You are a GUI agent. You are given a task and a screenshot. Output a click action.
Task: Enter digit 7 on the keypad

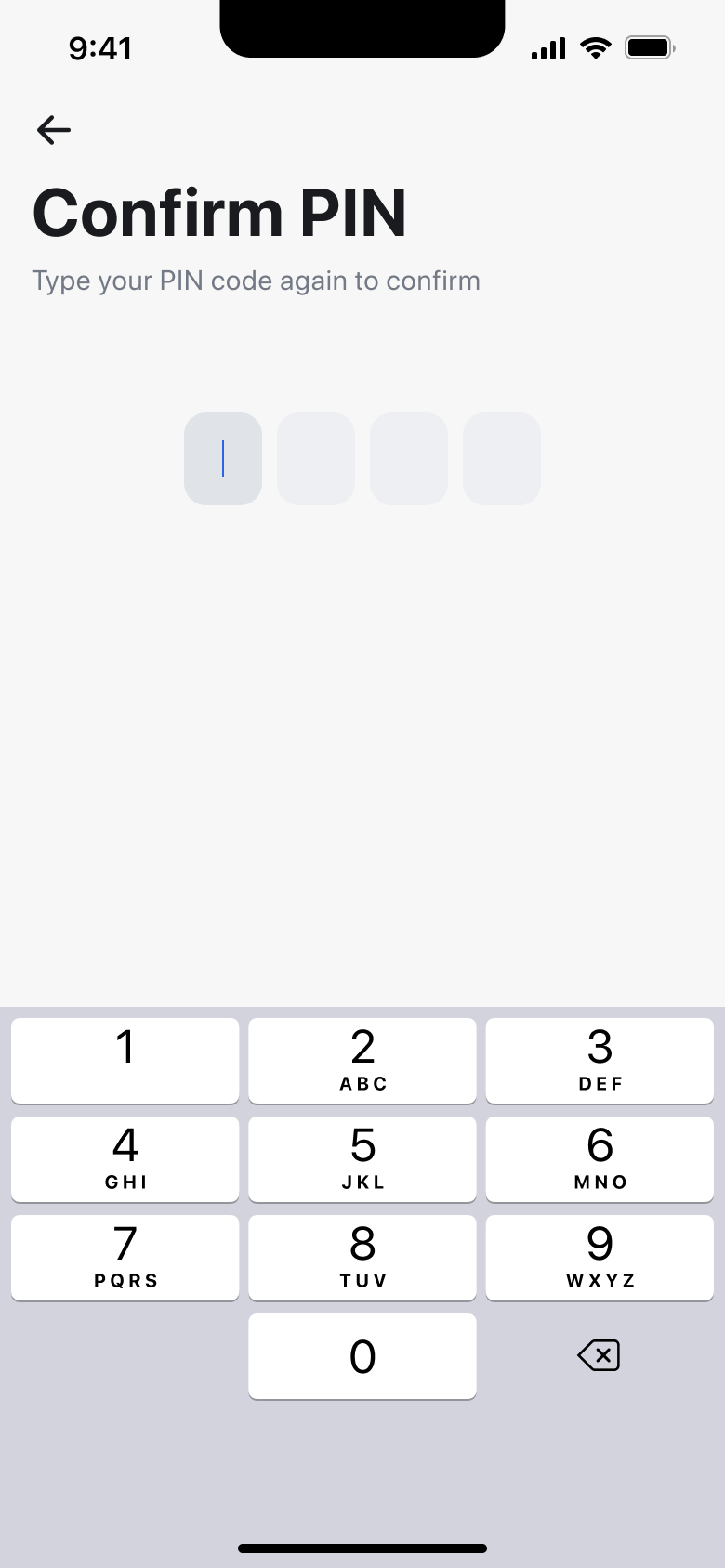125,1258
